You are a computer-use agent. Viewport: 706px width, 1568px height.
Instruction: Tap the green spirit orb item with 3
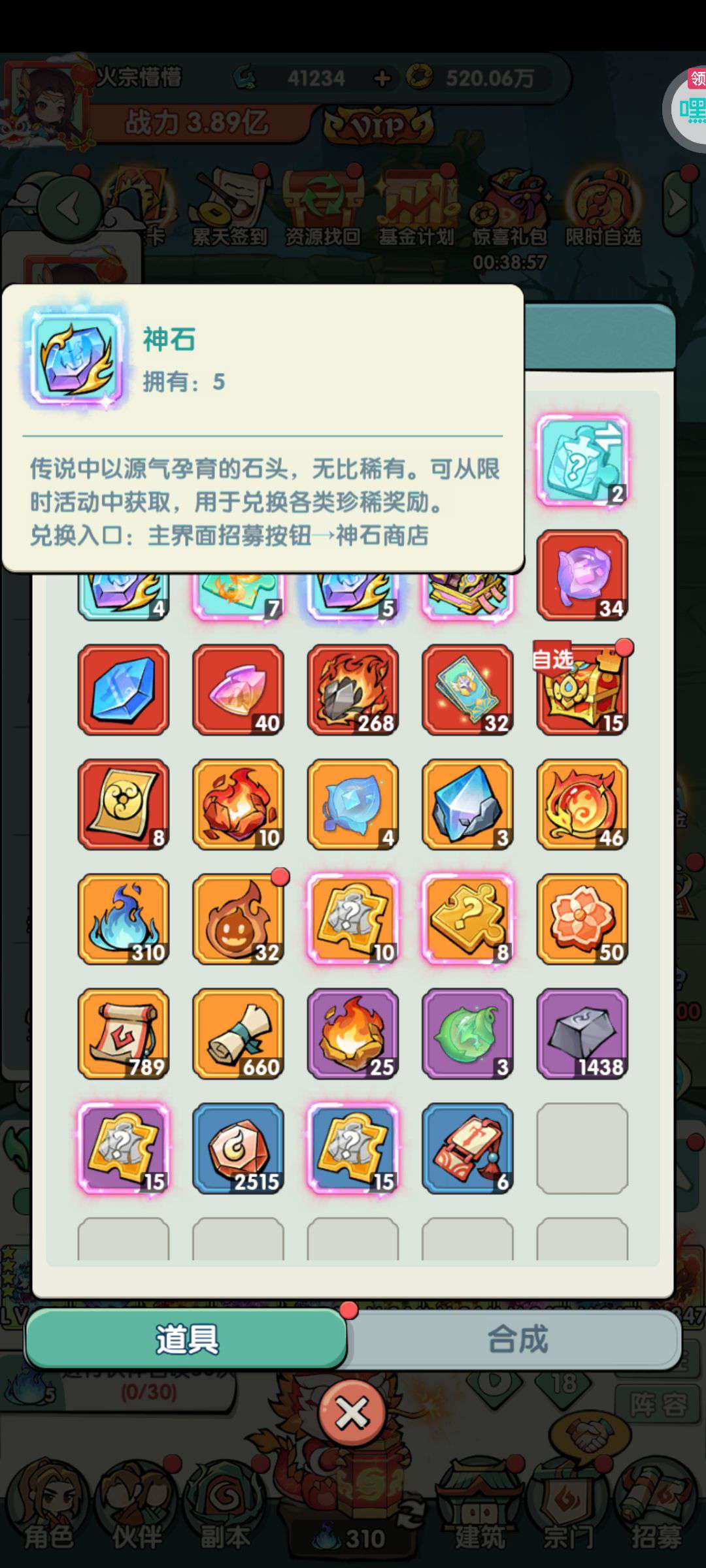point(467,1034)
